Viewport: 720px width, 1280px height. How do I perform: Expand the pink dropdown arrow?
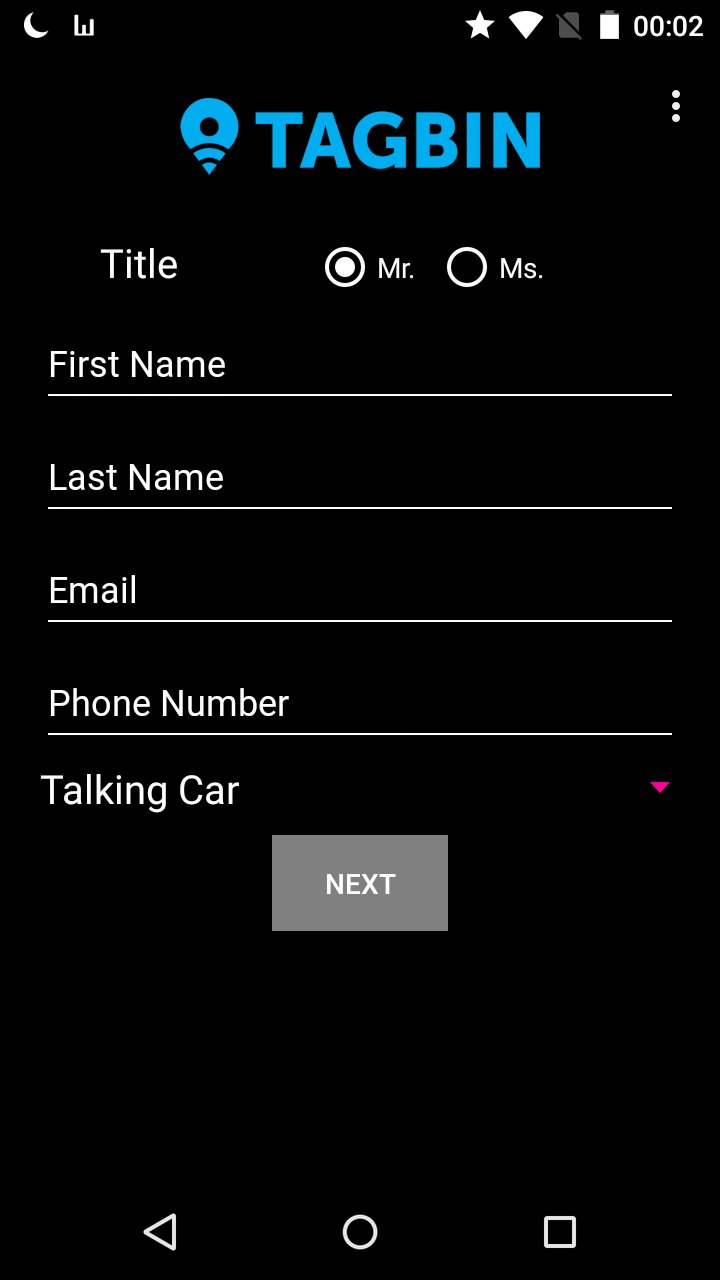pyautogui.click(x=658, y=787)
